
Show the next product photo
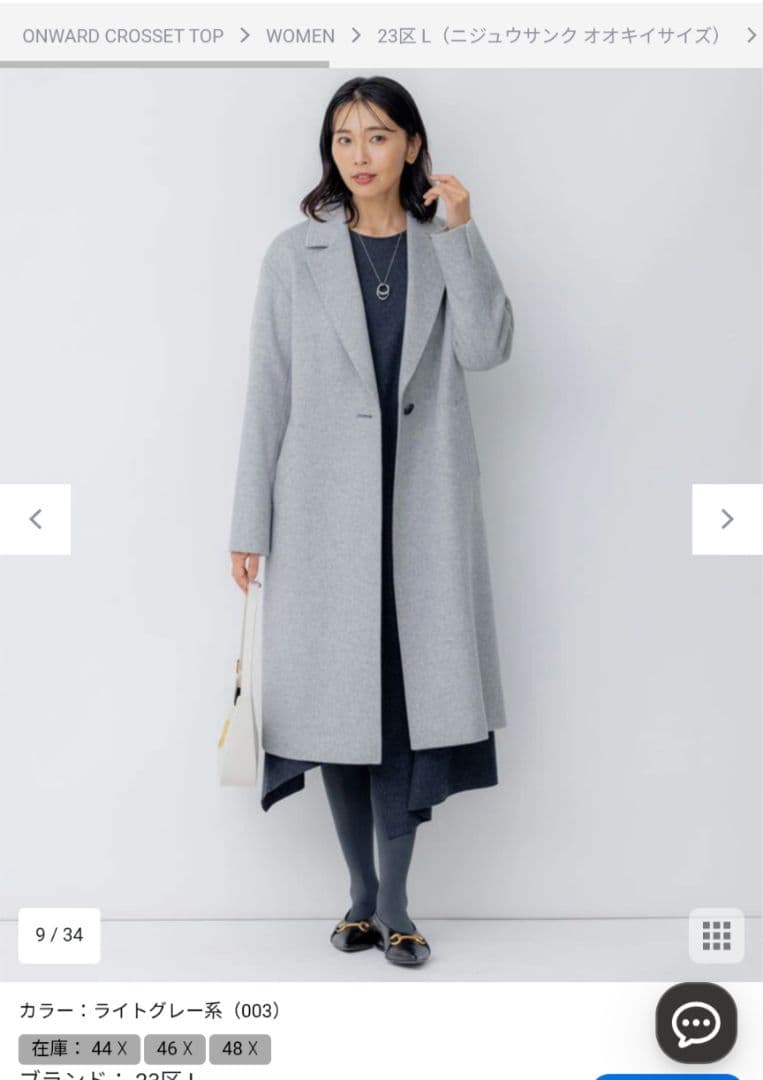click(x=727, y=519)
